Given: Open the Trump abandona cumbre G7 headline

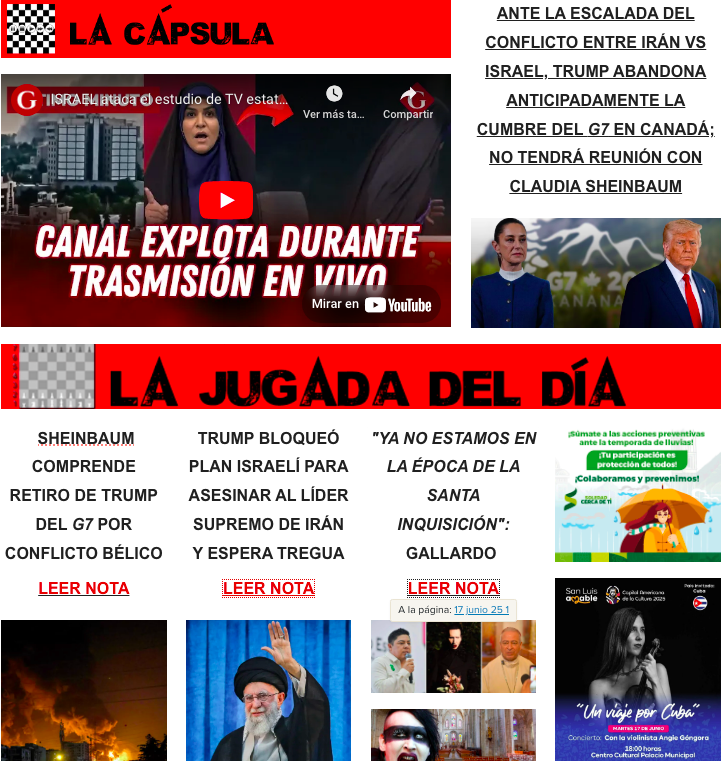Looking at the screenshot, I should click(595, 100).
